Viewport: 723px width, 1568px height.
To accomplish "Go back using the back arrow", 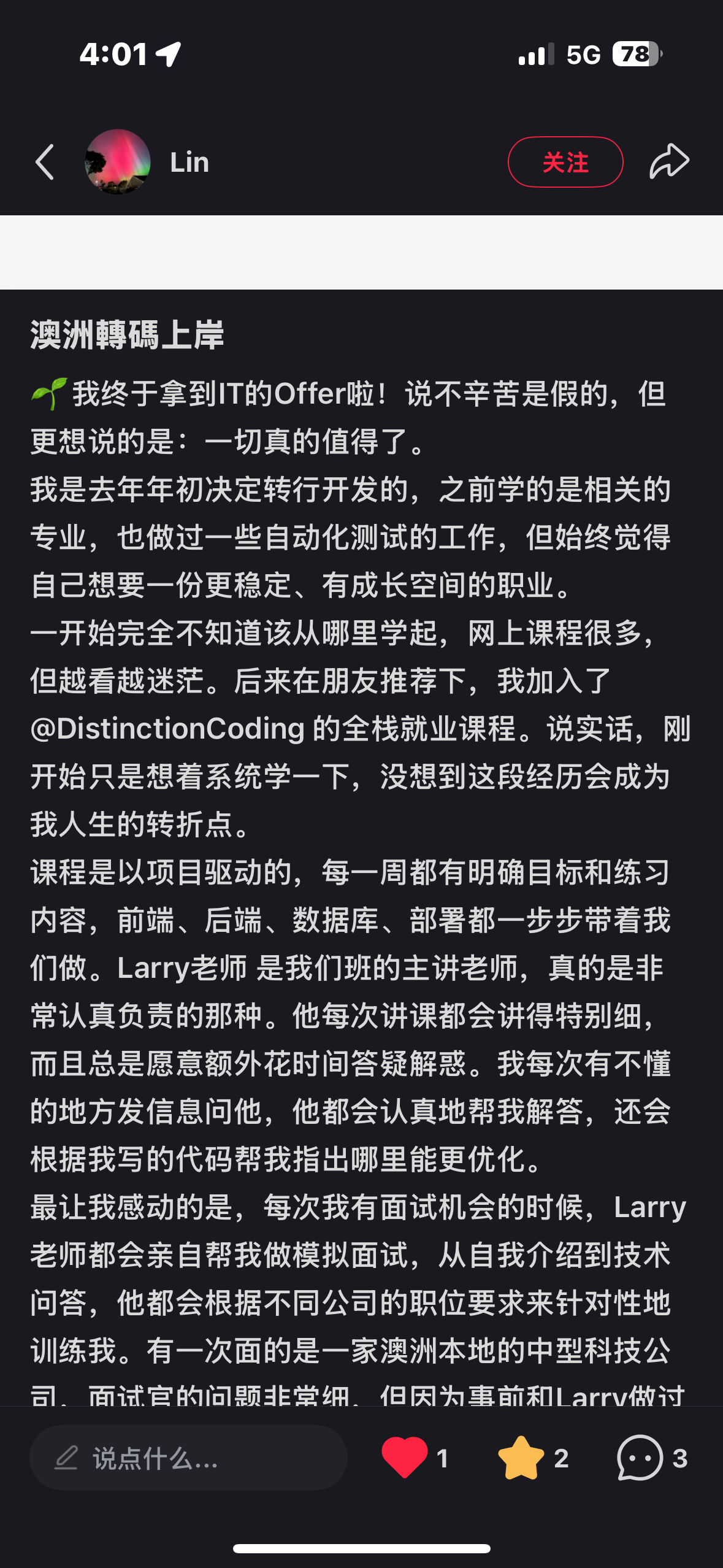I will 45,162.
